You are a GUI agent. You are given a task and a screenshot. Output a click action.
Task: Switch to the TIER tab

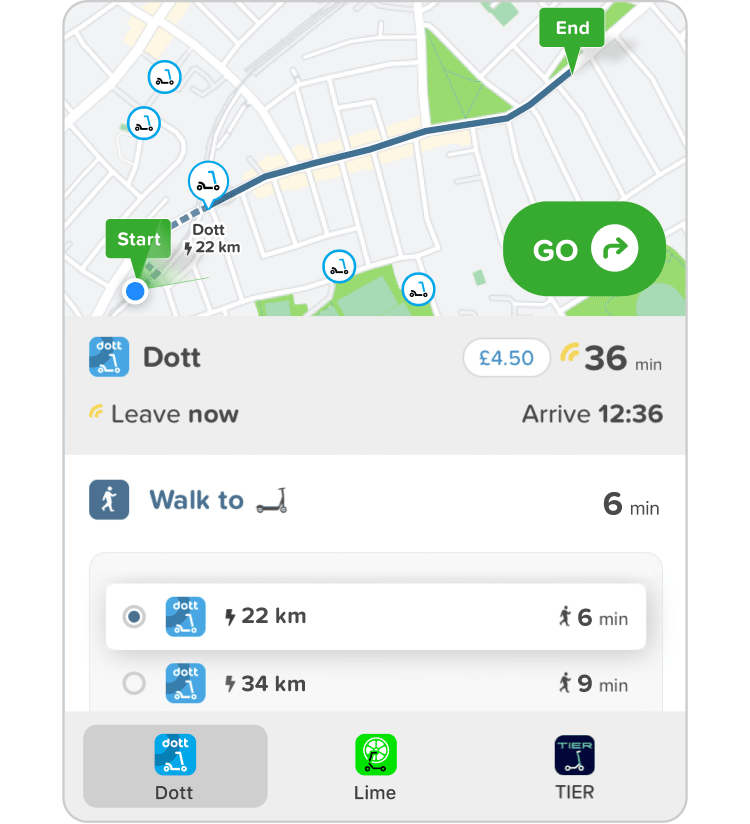pyautogui.click(x=574, y=767)
